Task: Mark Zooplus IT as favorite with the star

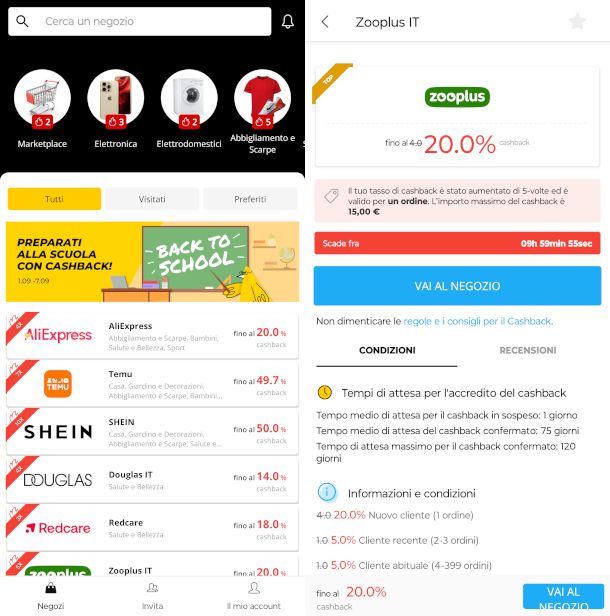Action: pyautogui.click(x=577, y=22)
